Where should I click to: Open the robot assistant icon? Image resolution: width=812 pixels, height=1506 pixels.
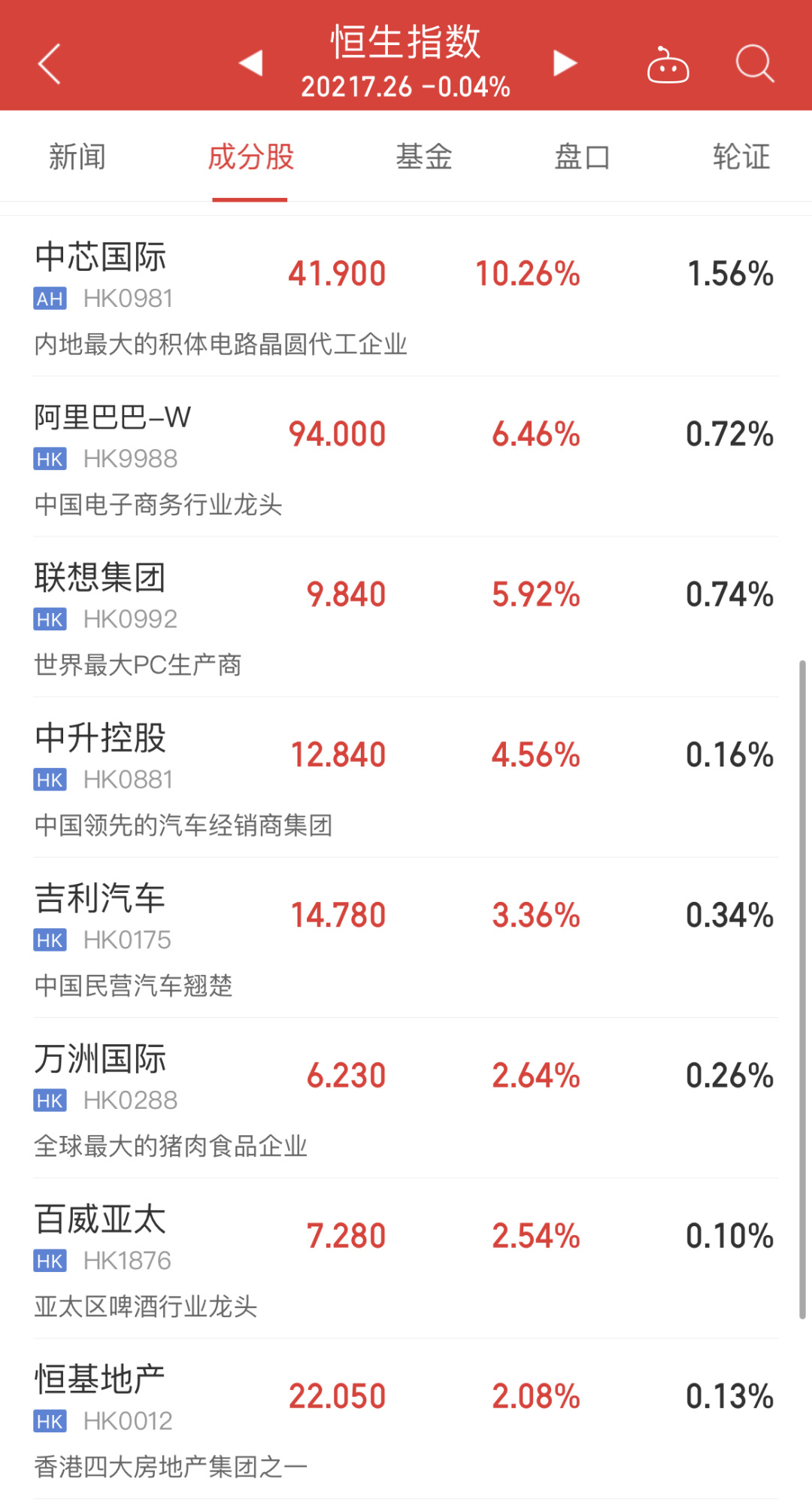(x=668, y=65)
